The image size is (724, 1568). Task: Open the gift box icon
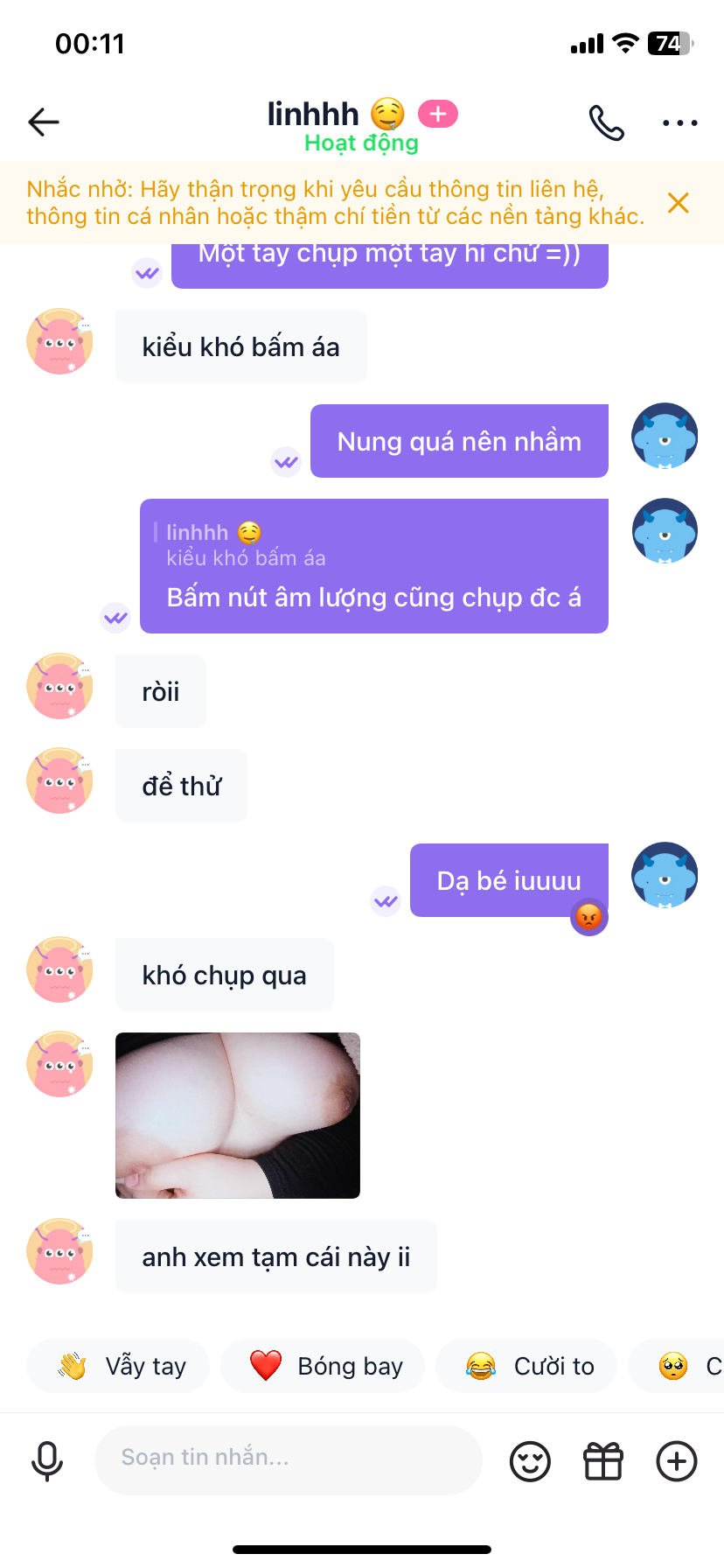603,1460
